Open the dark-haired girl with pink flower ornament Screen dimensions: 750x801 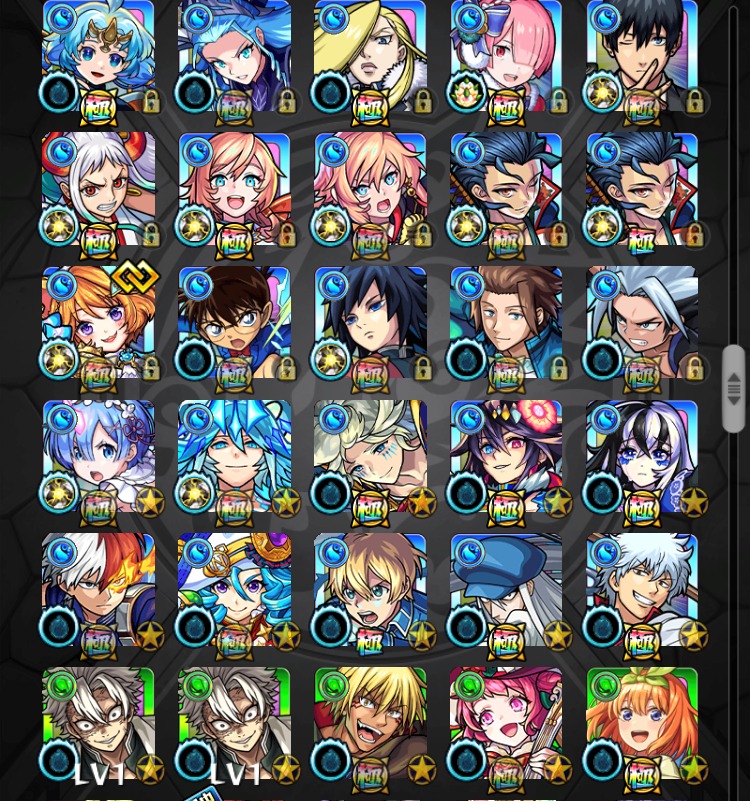point(506,456)
